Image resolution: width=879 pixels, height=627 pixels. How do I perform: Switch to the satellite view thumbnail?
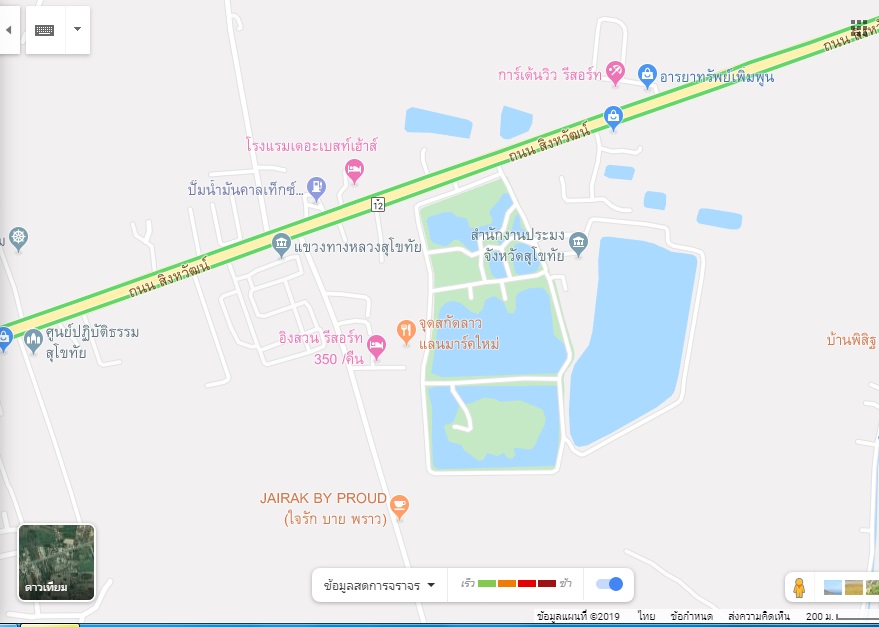click(57, 562)
